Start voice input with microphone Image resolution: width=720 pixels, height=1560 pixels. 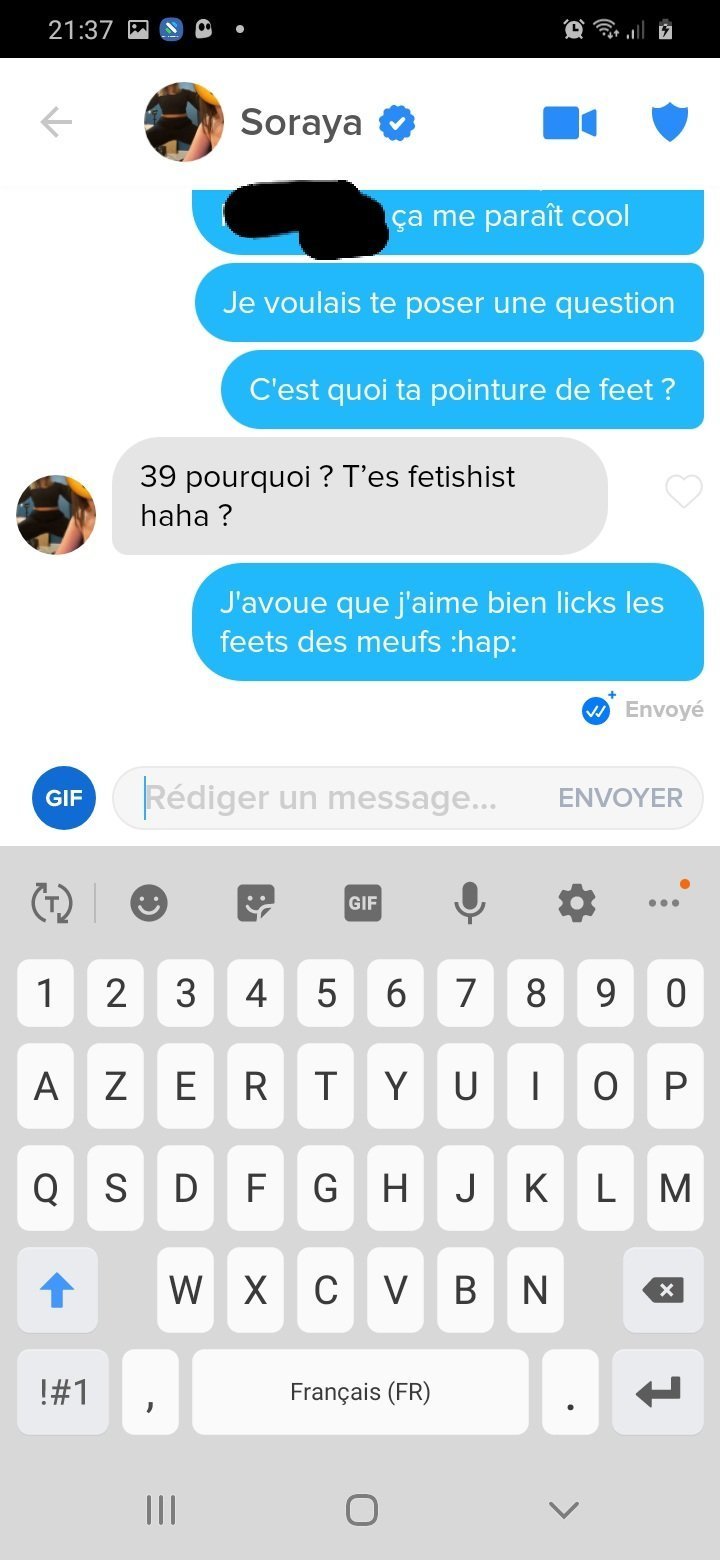point(469,903)
